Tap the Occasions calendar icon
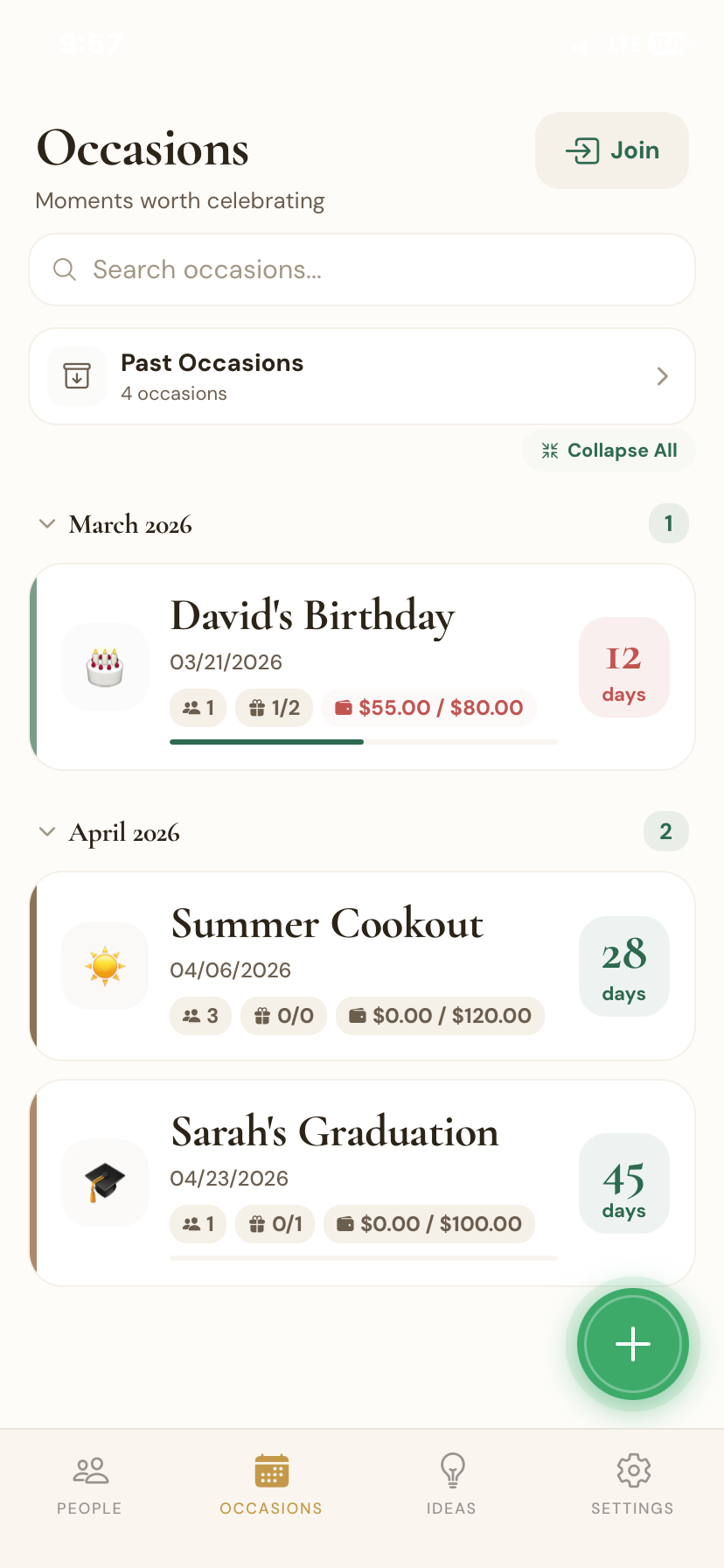 coord(271,1469)
